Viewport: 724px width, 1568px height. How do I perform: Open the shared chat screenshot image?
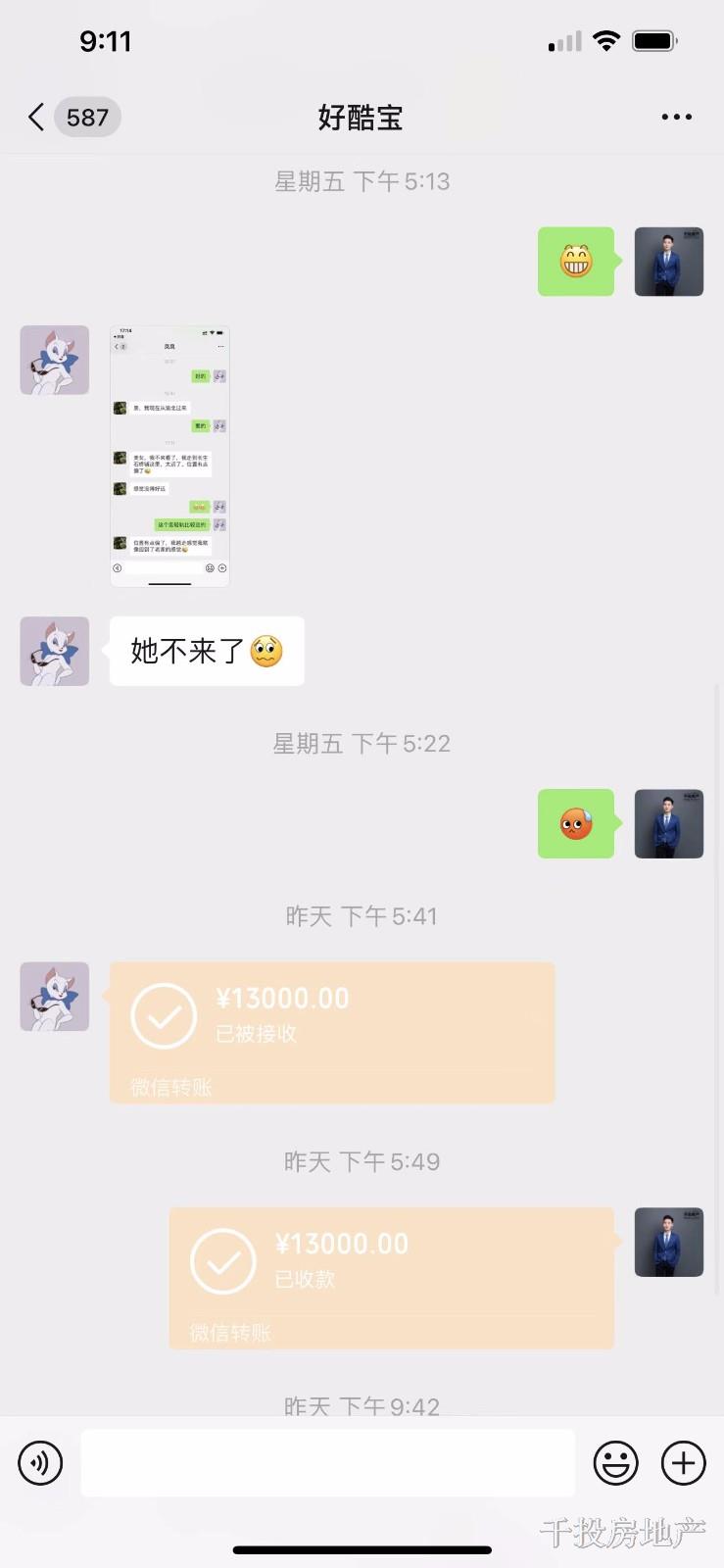tap(169, 456)
